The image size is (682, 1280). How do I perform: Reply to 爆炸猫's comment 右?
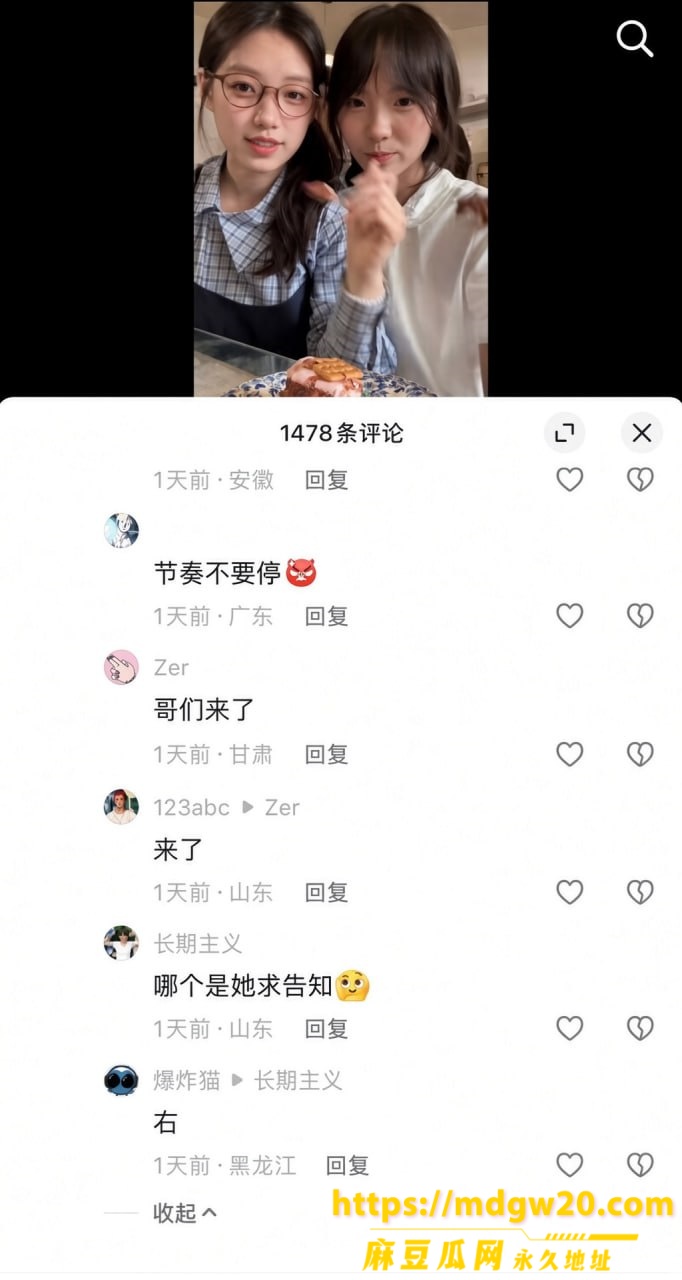pyautogui.click(x=347, y=1165)
